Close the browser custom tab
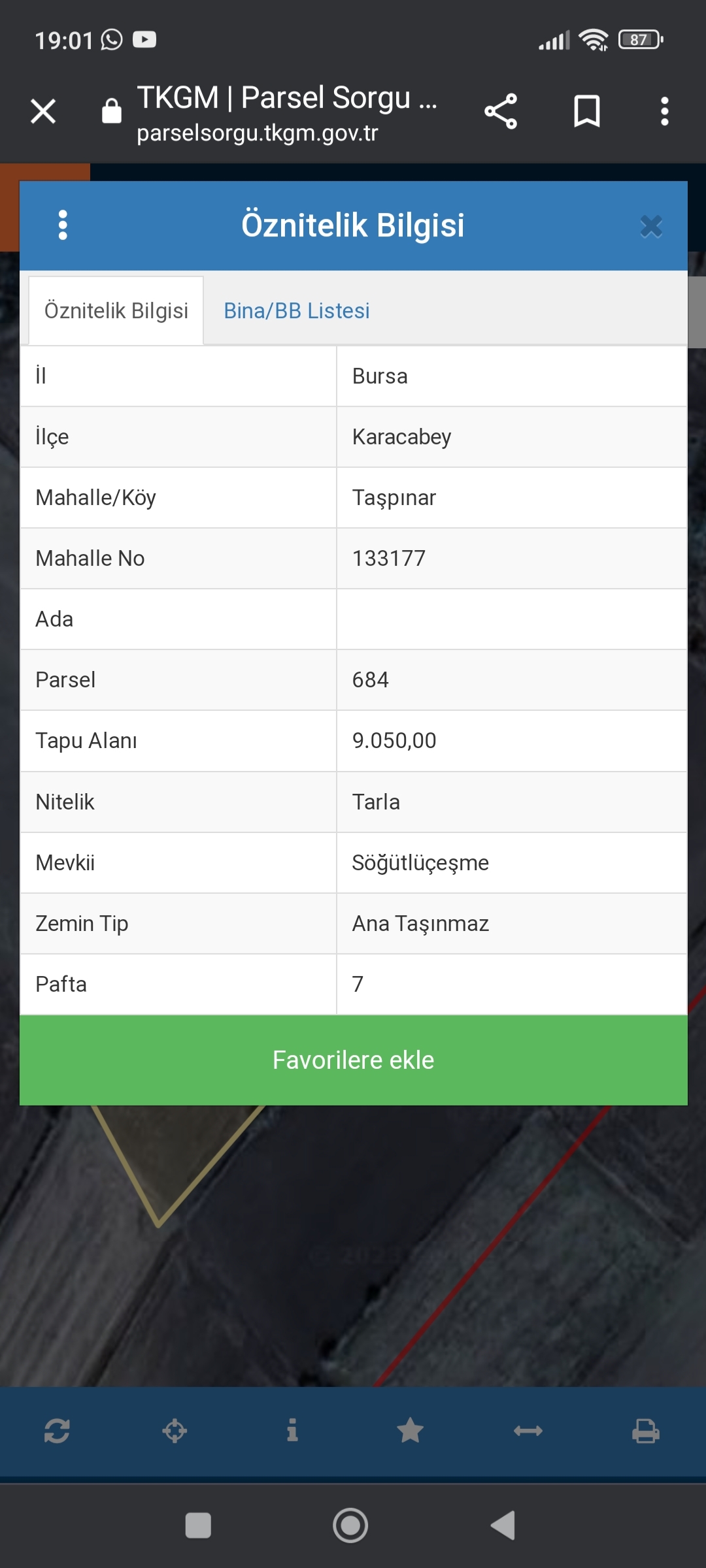This screenshot has width=706, height=1568. coord(43,111)
